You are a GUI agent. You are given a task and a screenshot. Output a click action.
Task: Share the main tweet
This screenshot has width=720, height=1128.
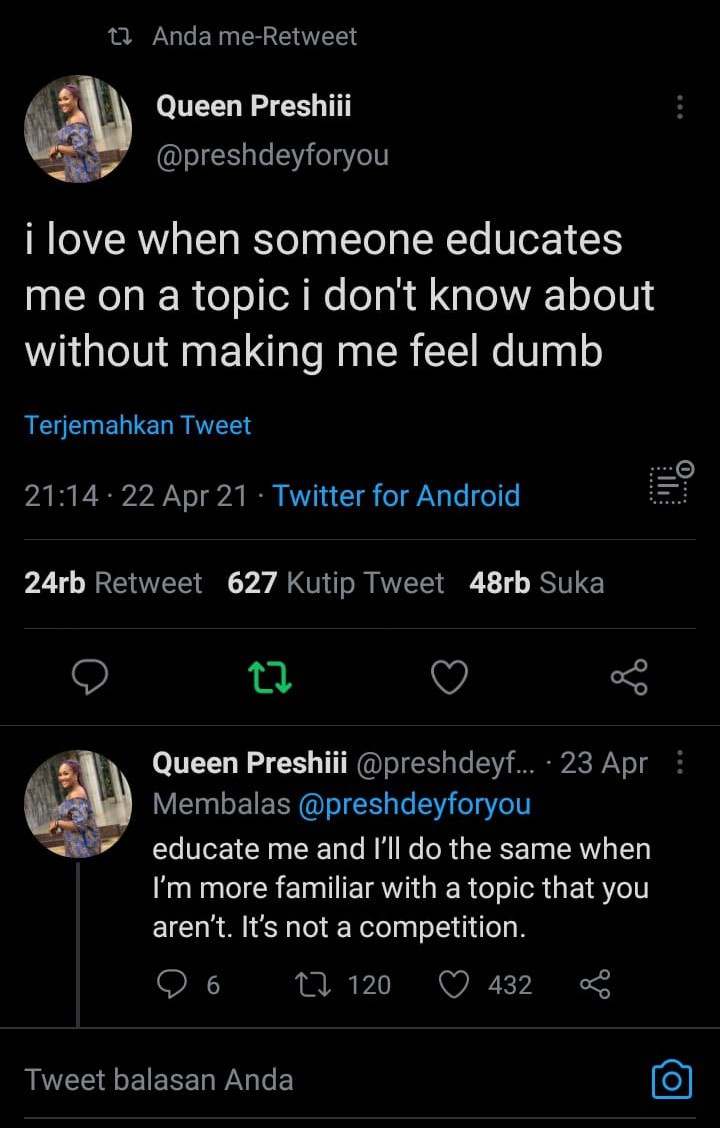[x=629, y=677]
